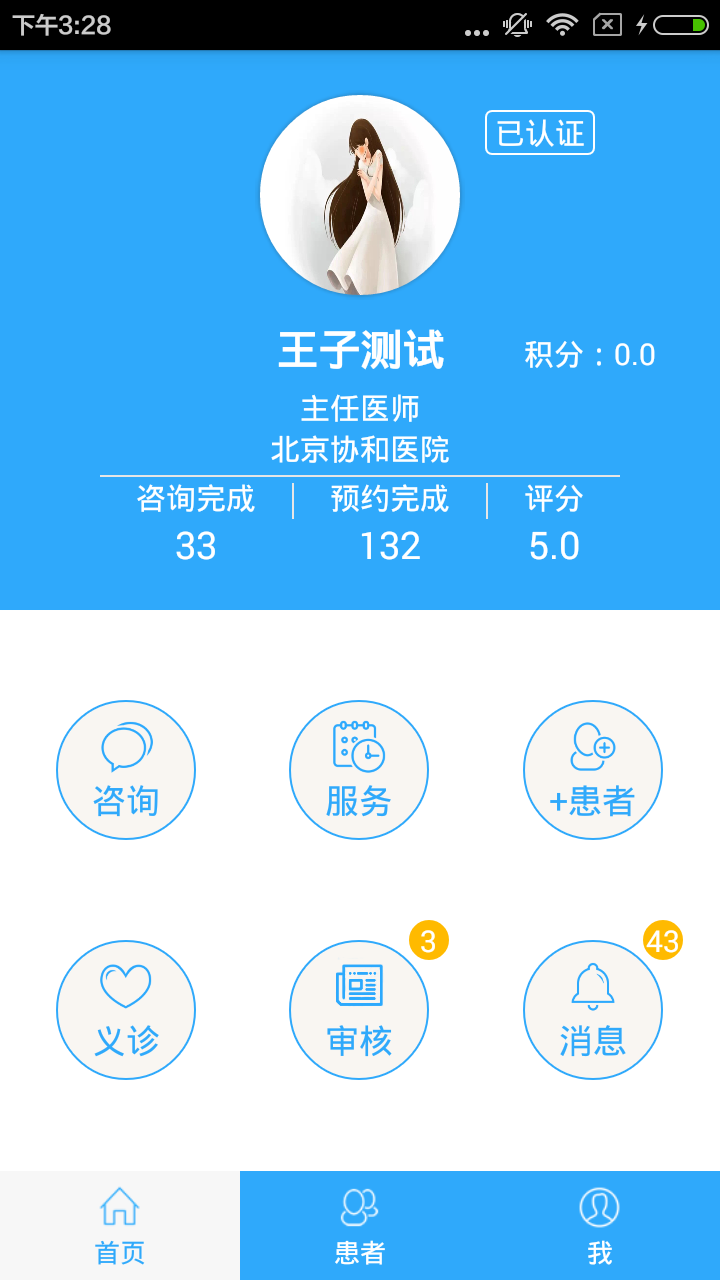The width and height of the screenshot is (720, 1280).
Task: Open the 审核 (review) icon with badge 3
Action: pyautogui.click(x=359, y=1010)
